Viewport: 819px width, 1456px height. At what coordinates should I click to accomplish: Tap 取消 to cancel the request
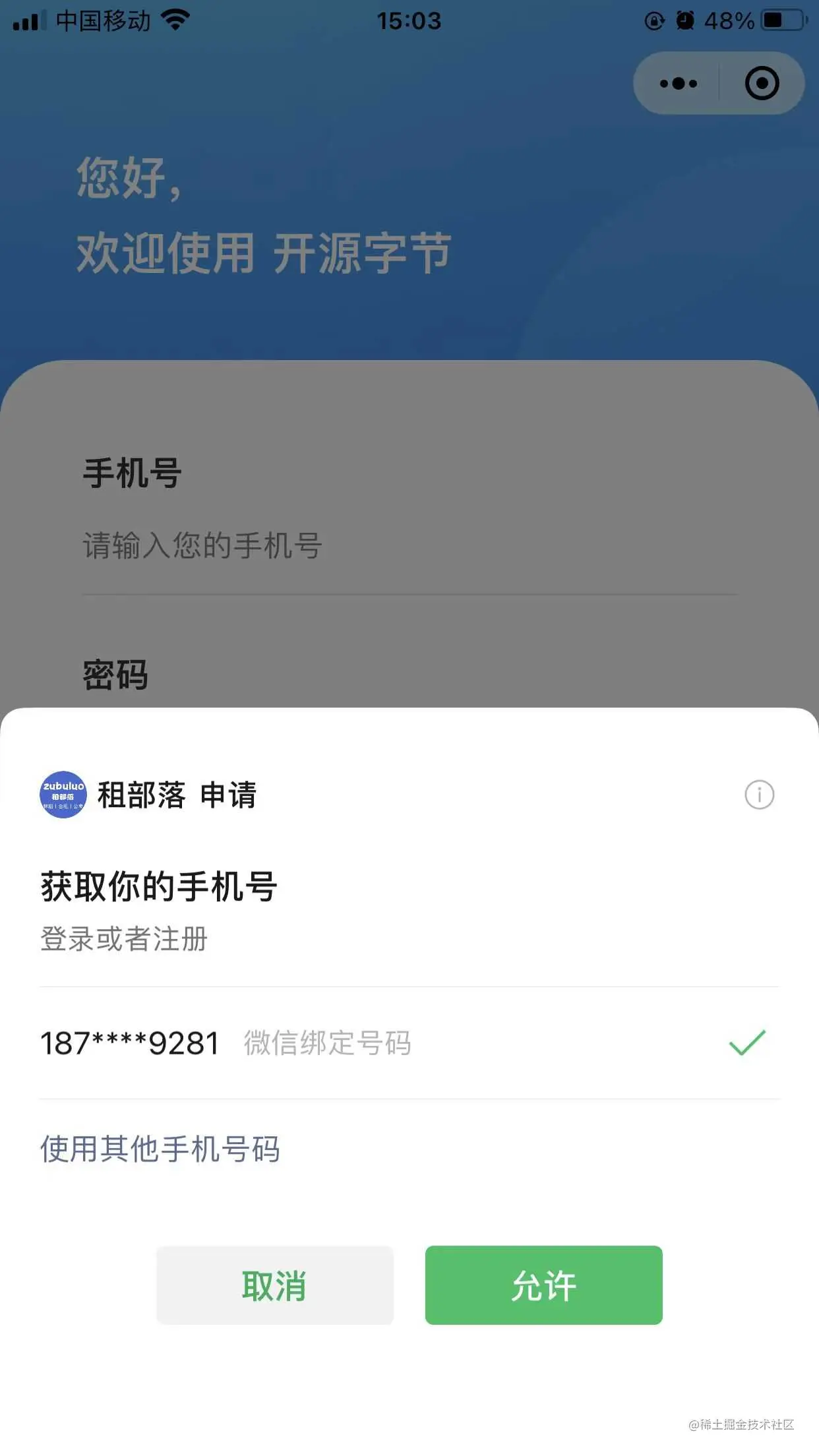pos(274,1285)
